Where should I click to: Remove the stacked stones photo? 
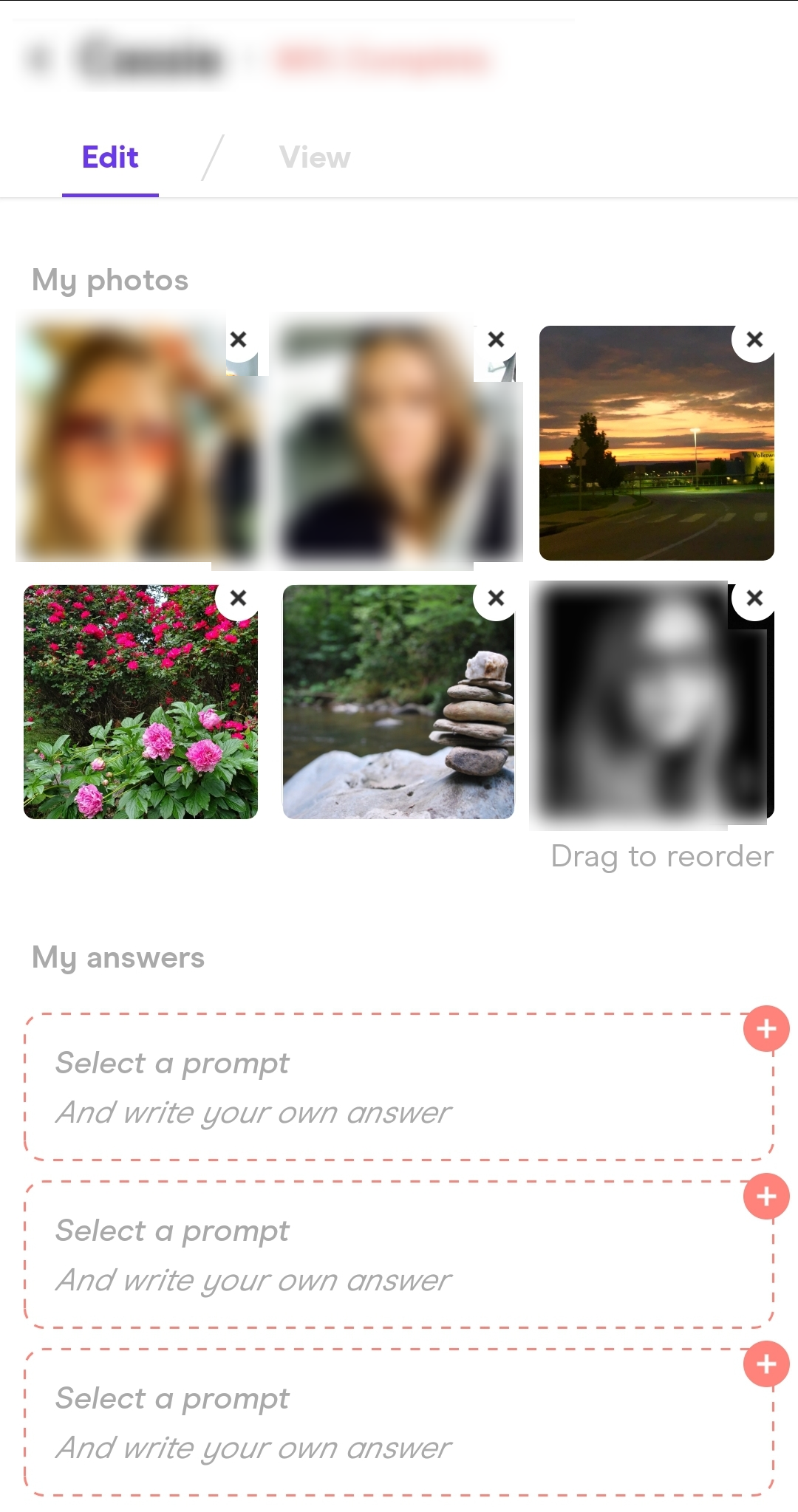[x=496, y=598]
